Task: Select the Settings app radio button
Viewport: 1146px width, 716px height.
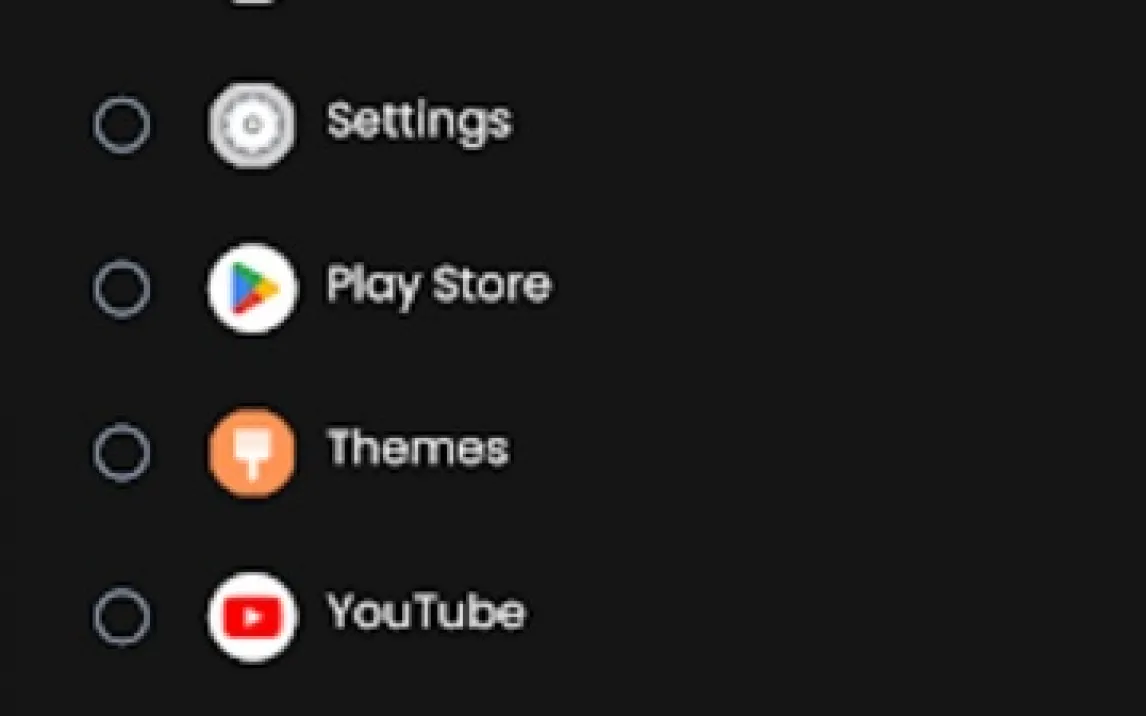Action: [x=122, y=125]
